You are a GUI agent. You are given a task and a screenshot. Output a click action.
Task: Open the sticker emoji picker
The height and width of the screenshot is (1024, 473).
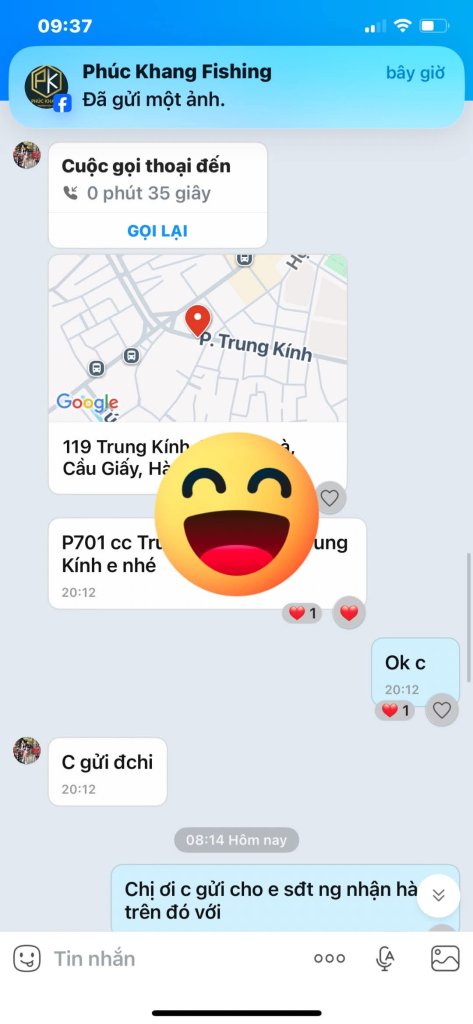[27, 958]
